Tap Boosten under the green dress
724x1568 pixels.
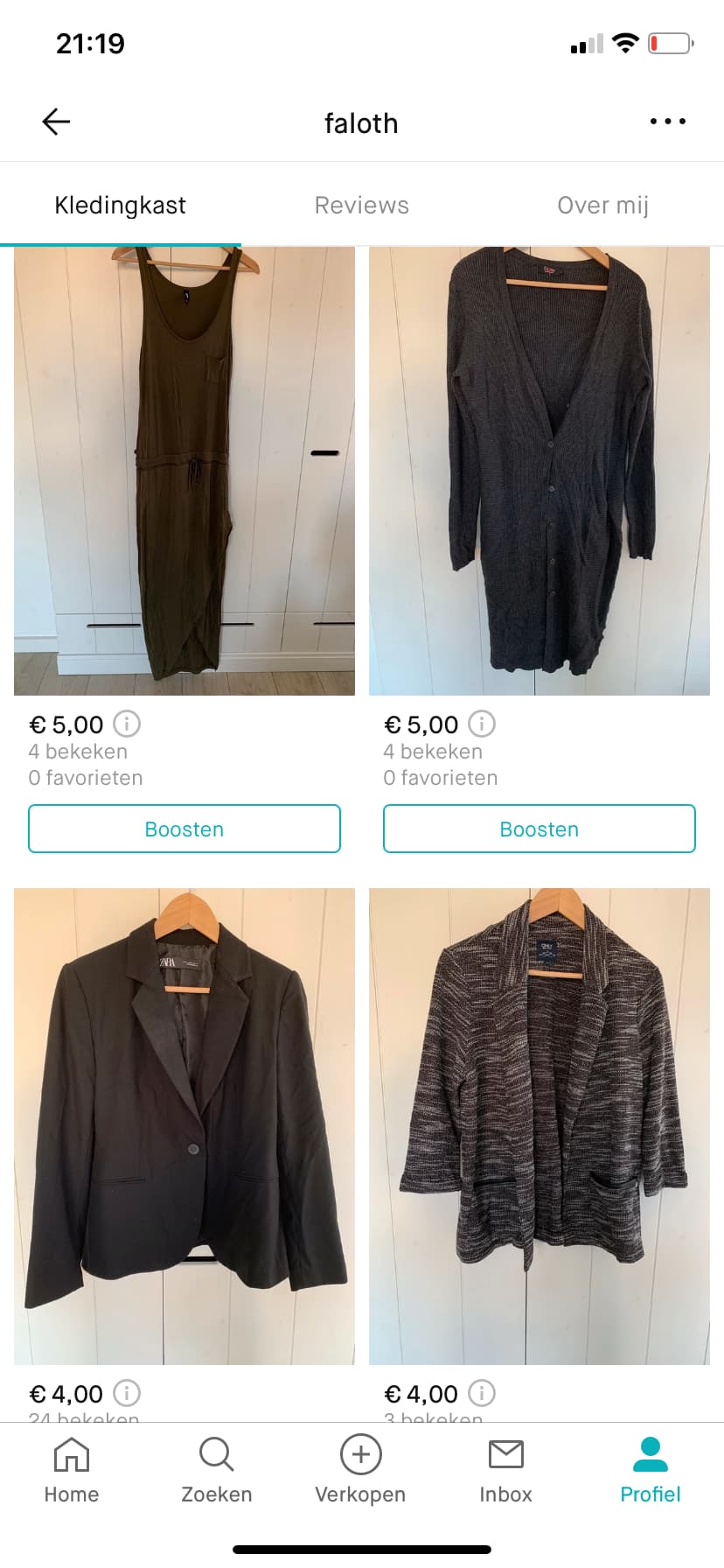pos(184,829)
